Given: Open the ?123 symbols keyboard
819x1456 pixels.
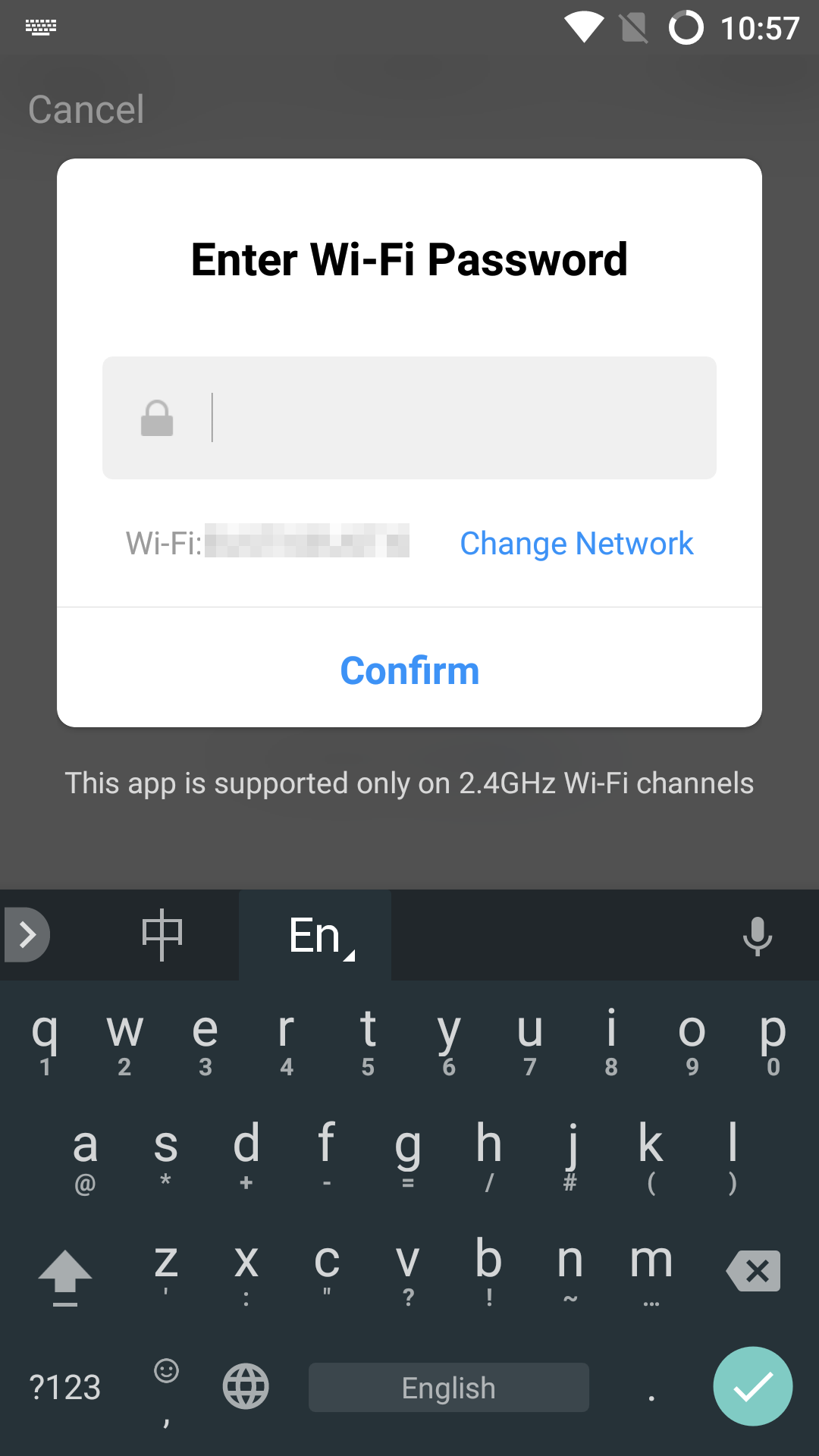Looking at the screenshot, I should pyautogui.click(x=64, y=1388).
